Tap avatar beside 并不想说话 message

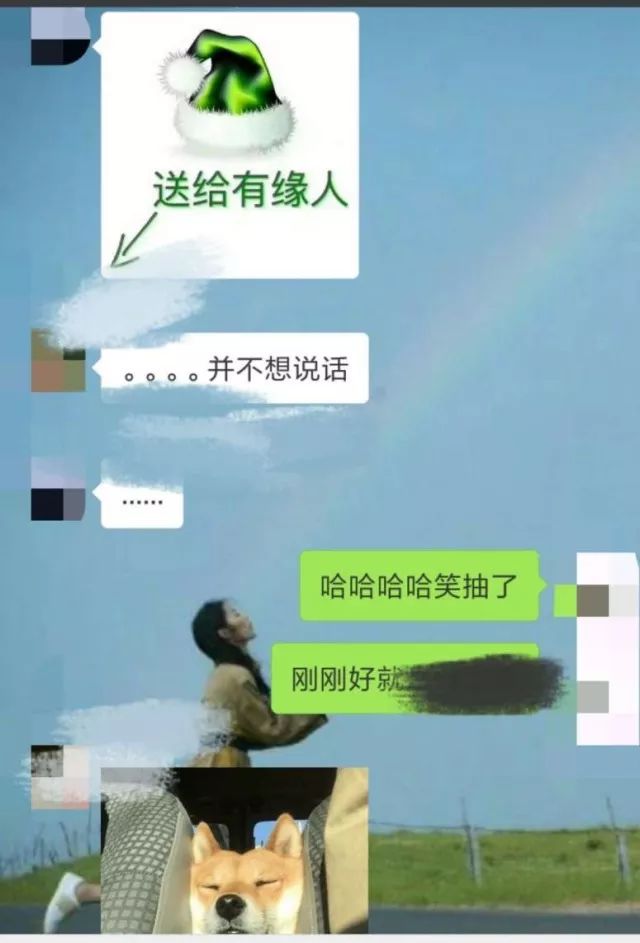coord(58,360)
